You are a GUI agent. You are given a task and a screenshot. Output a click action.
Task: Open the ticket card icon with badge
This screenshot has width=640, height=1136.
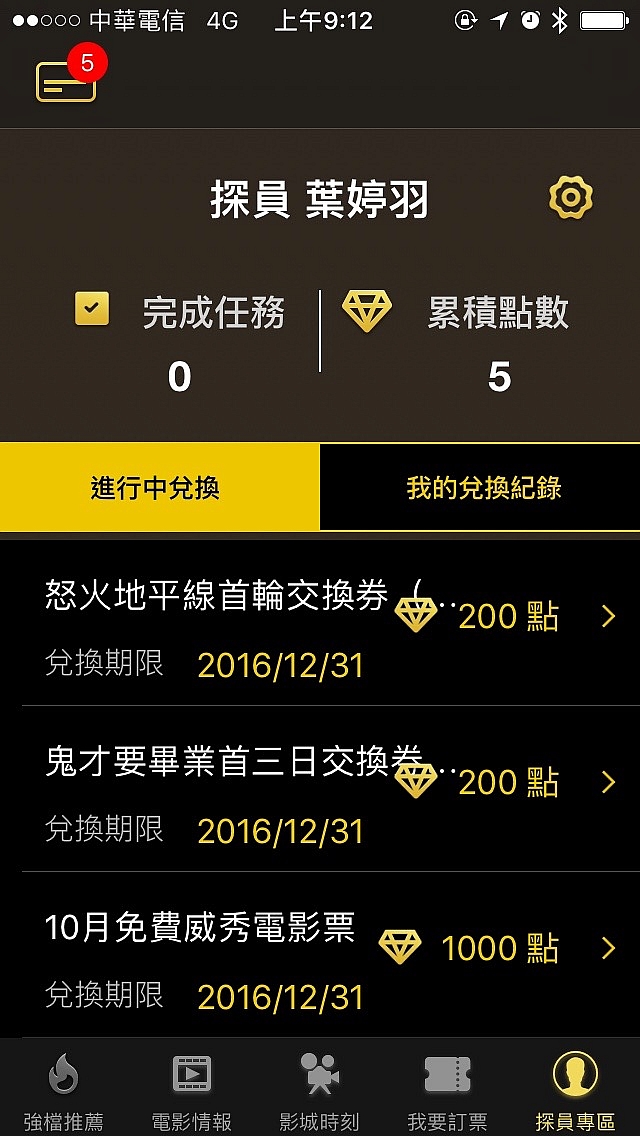pyautogui.click(x=67, y=80)
